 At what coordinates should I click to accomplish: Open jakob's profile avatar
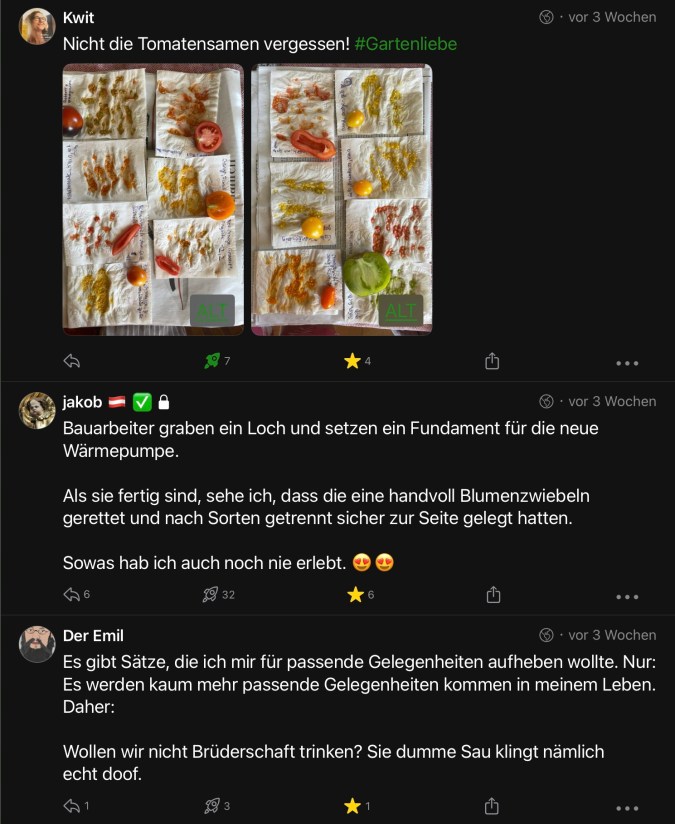[x=37, y=410]
